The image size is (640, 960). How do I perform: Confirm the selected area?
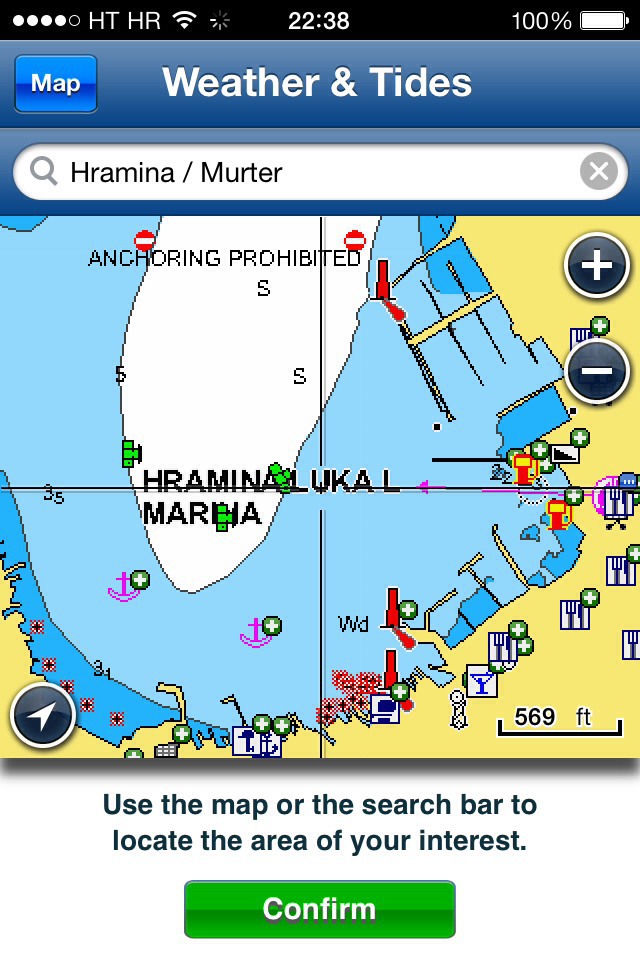pos(319,909)
